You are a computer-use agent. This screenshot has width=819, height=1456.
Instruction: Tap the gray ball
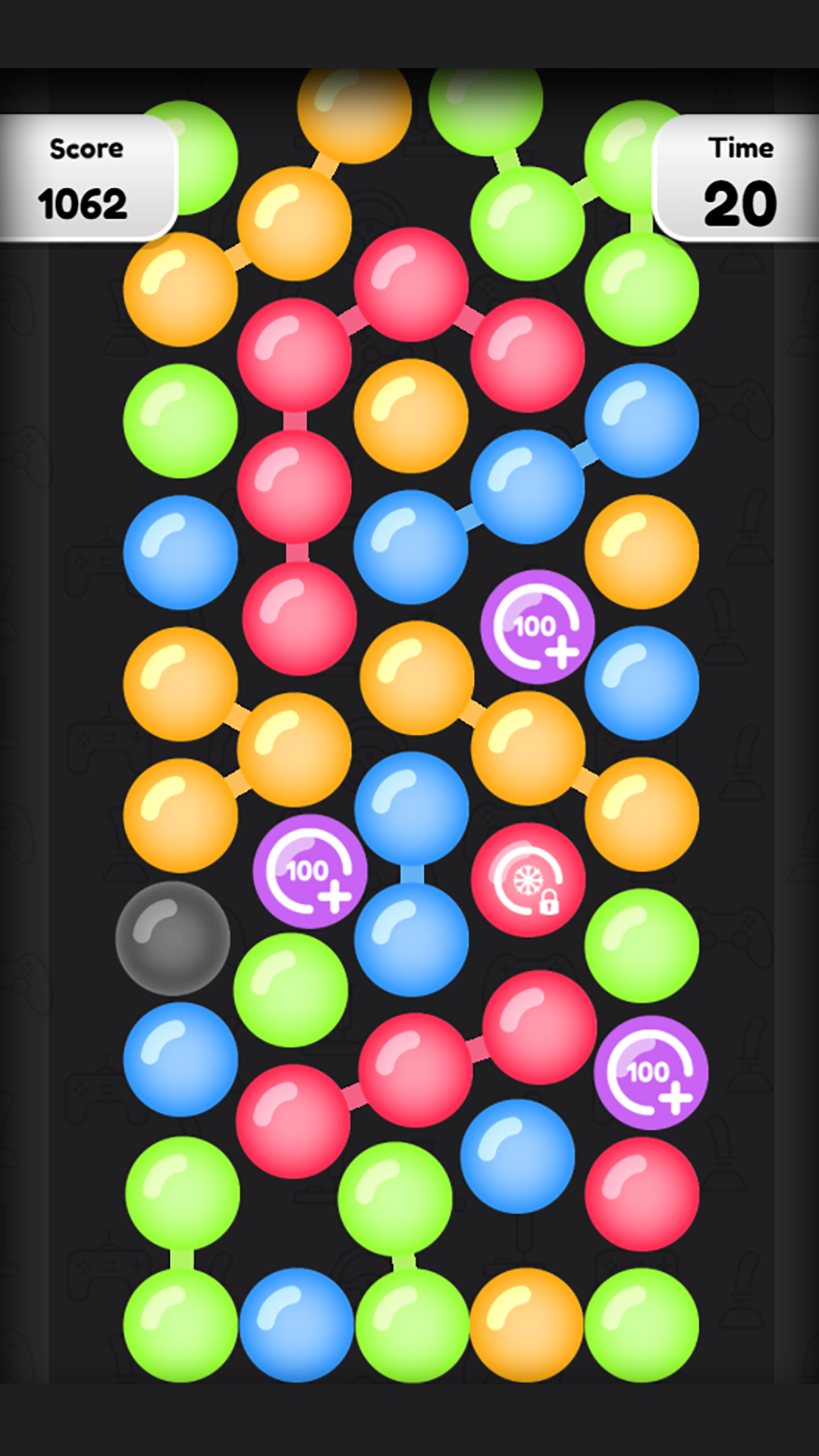tap(173, 938)
